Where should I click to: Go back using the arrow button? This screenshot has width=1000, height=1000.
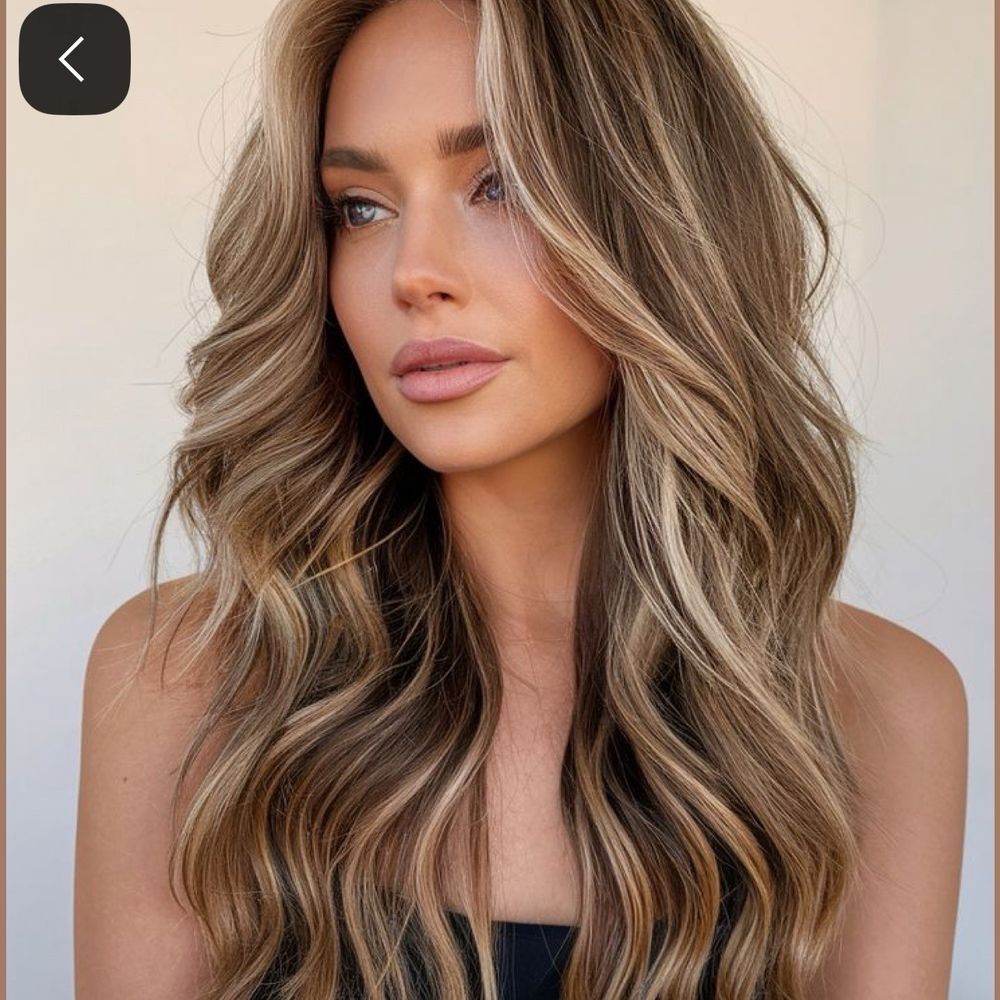(x=74, y=59)
